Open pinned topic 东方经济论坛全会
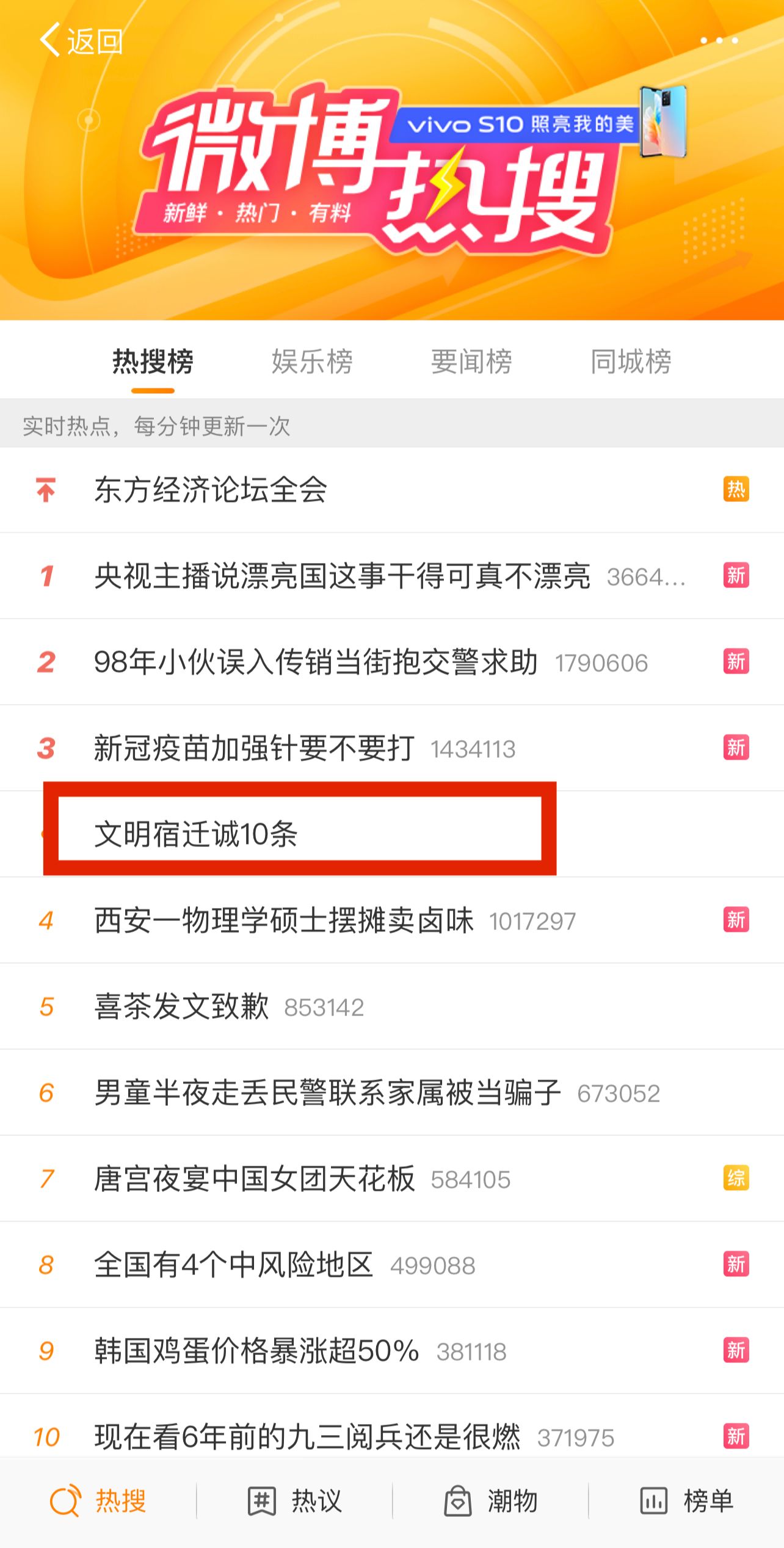The height and width of the screenshot is (1548, 784). 392,490
